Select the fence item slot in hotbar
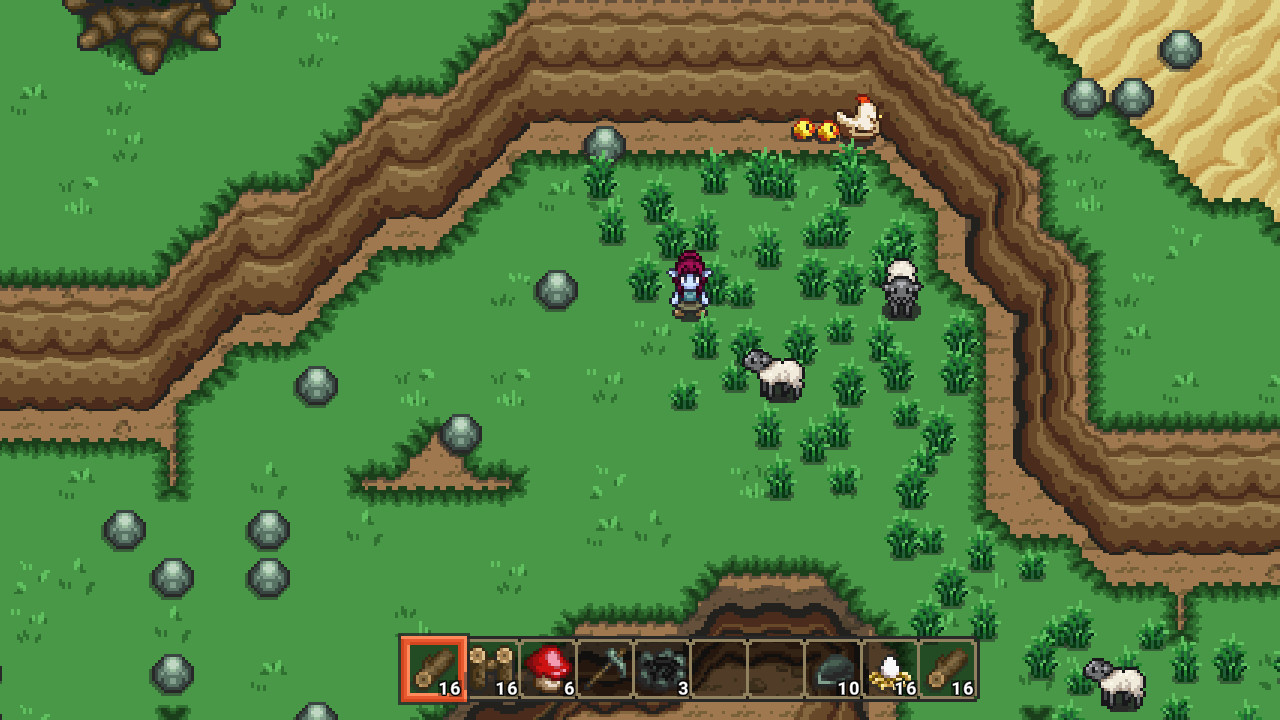This screenshot has height=720, width=1280. (491, 669)
